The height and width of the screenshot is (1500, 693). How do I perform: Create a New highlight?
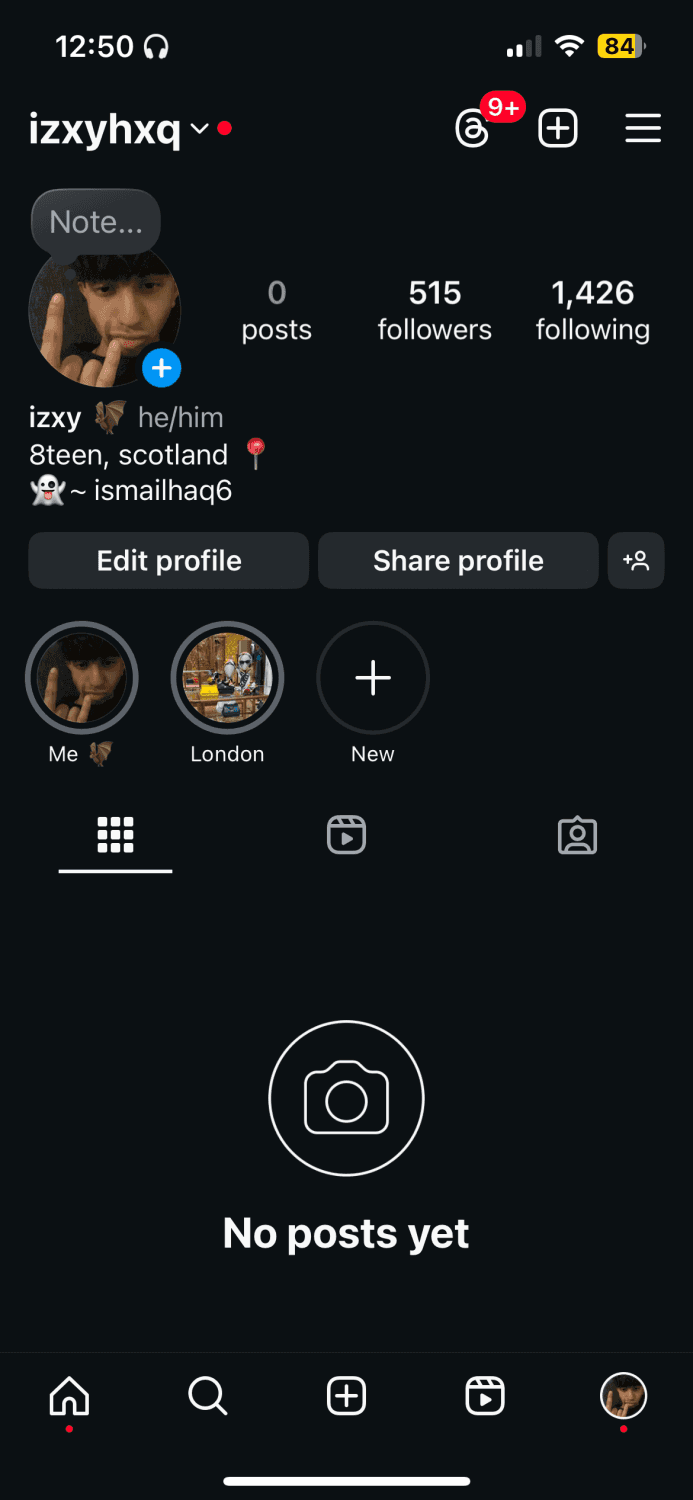coord(373,679)
